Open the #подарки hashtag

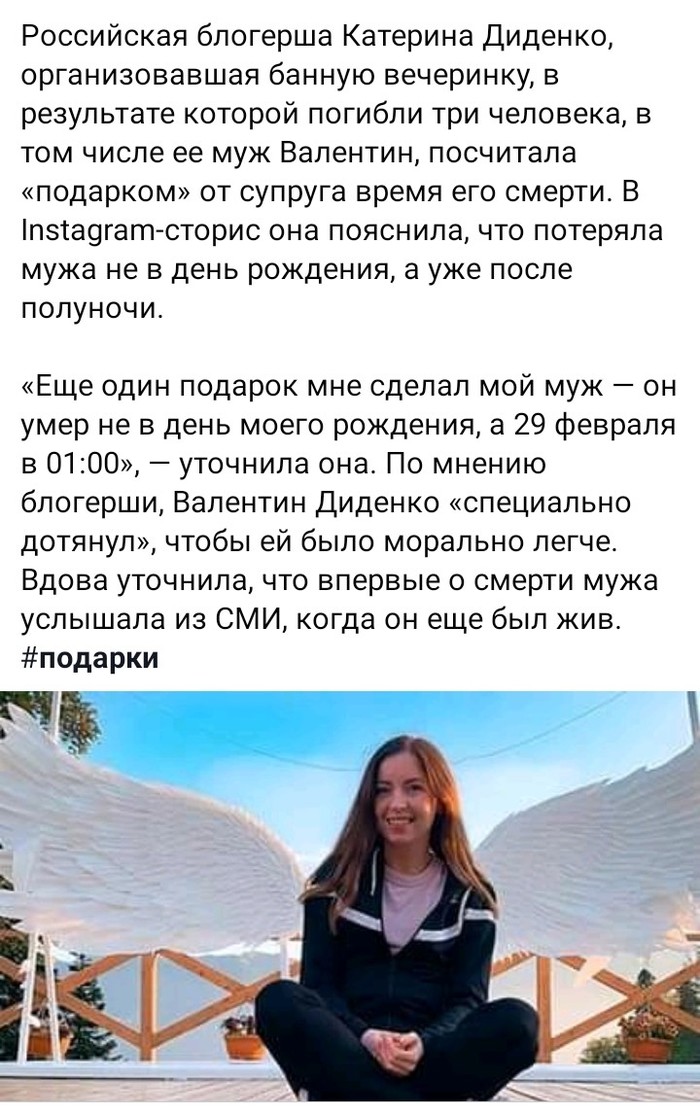[x=89, y=661]
